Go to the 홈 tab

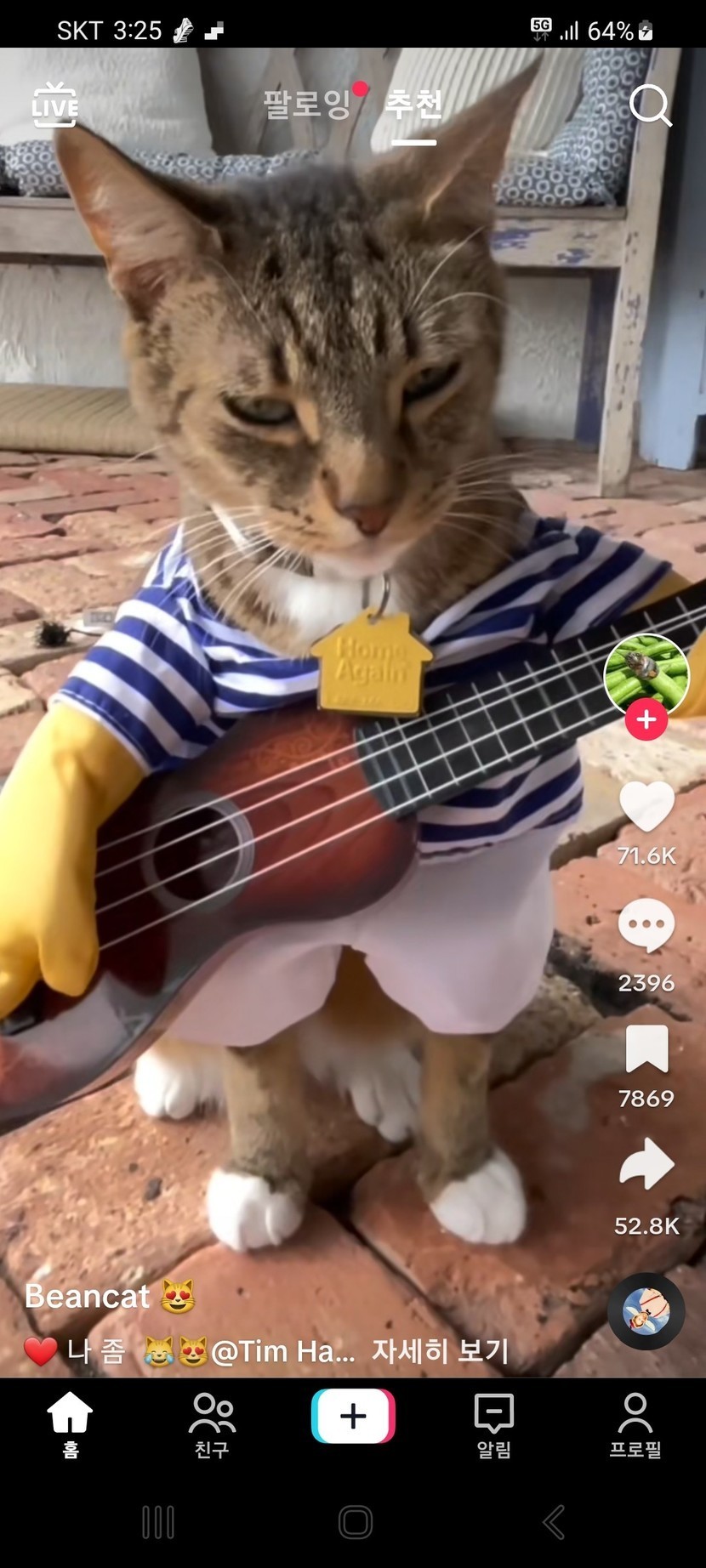tap(70, 1423)
